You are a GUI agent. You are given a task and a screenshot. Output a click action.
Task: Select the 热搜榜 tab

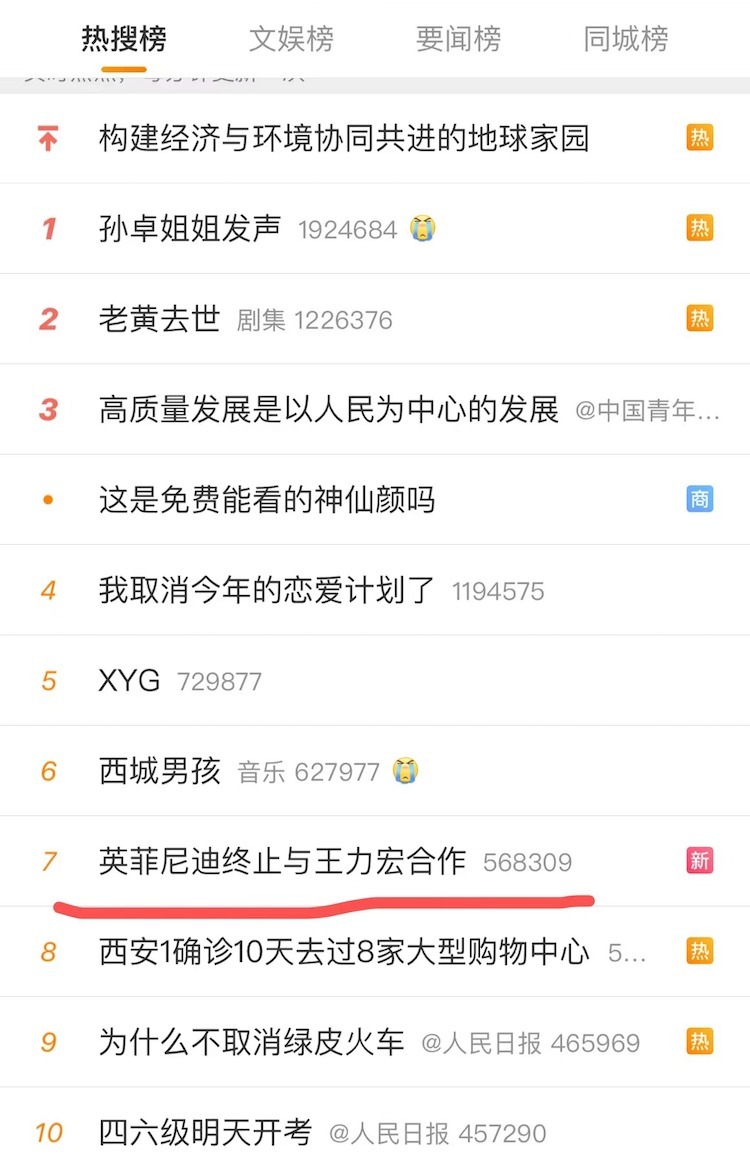tap(124, 39)
